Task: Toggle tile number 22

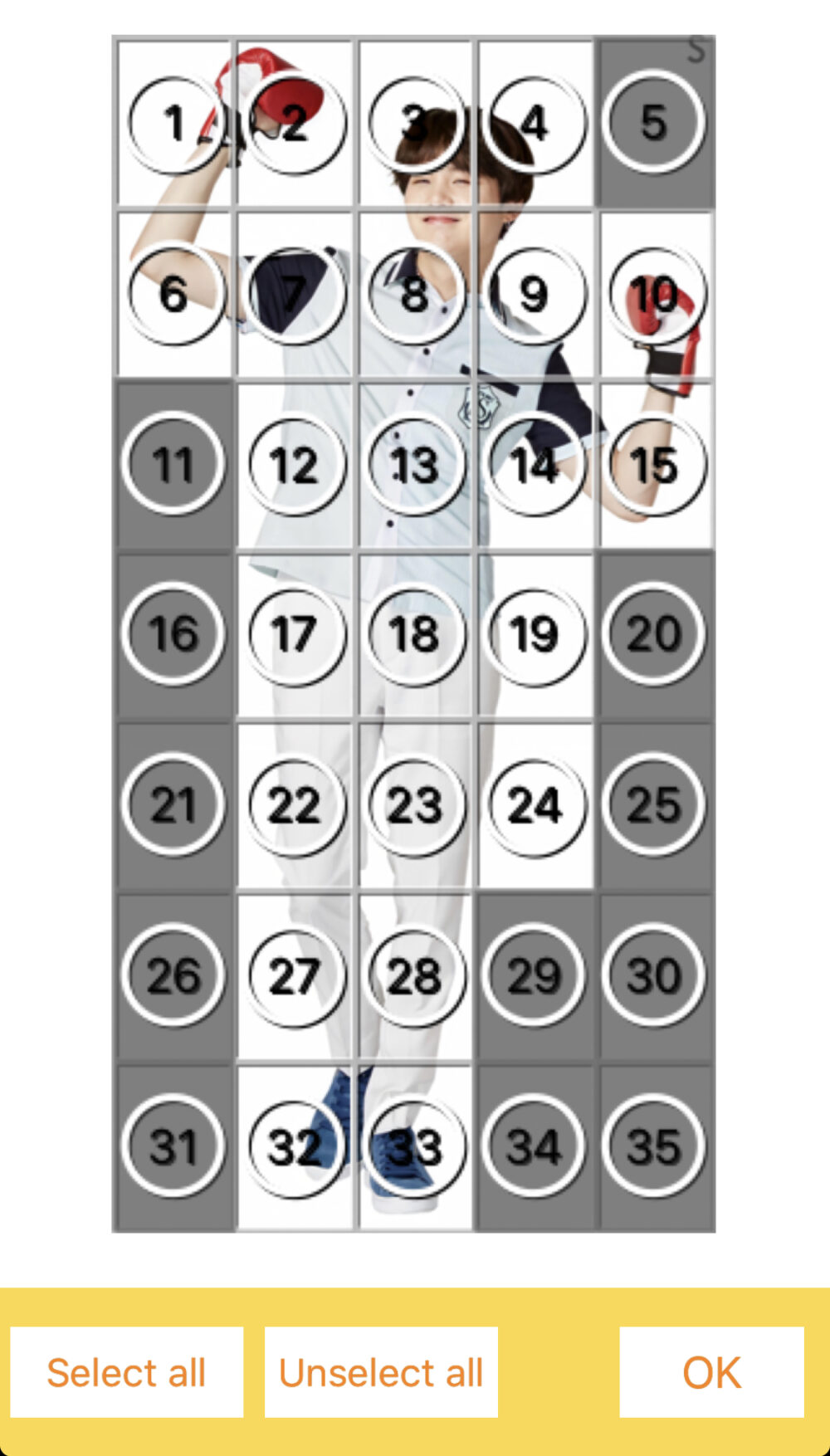Action: coord(294,805)
